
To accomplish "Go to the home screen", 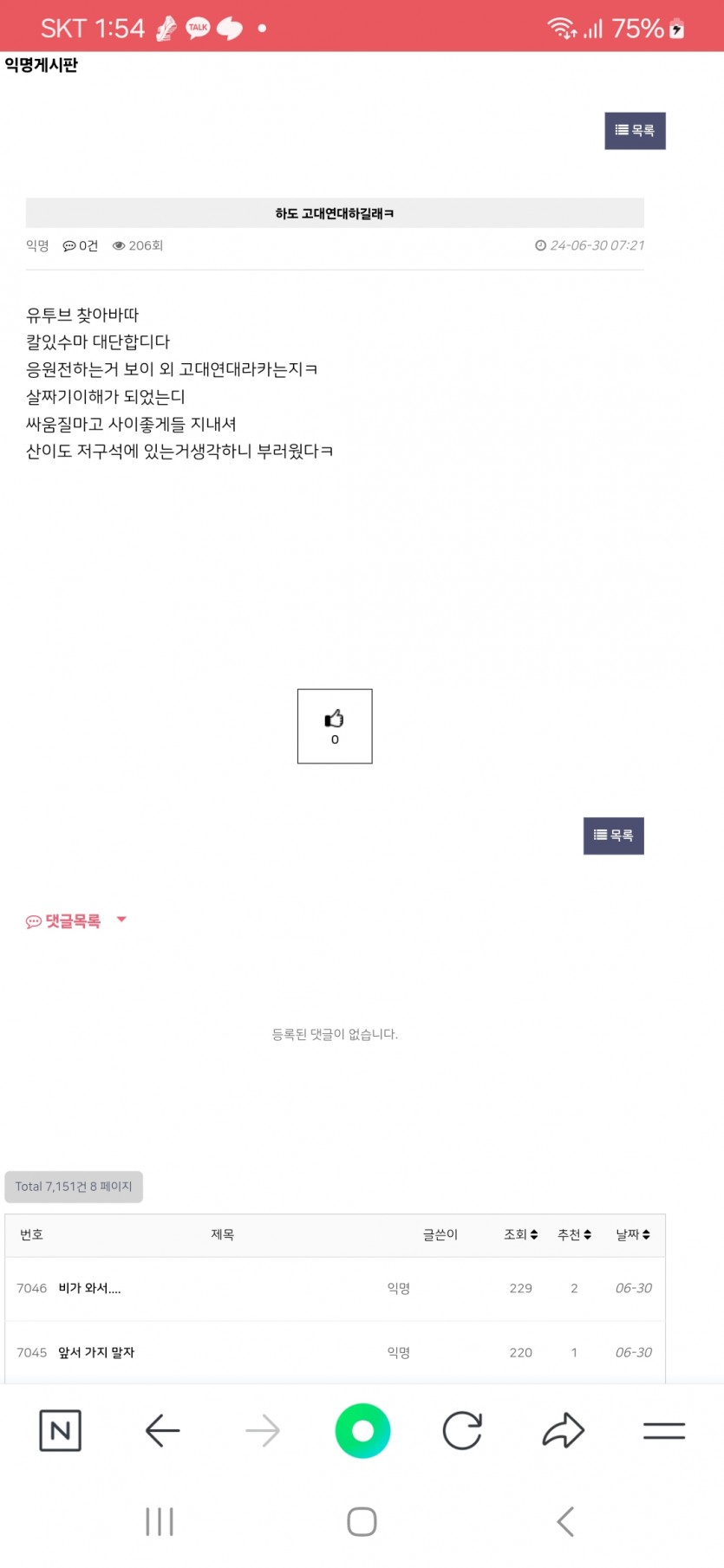I will [x=362, y=1521].
